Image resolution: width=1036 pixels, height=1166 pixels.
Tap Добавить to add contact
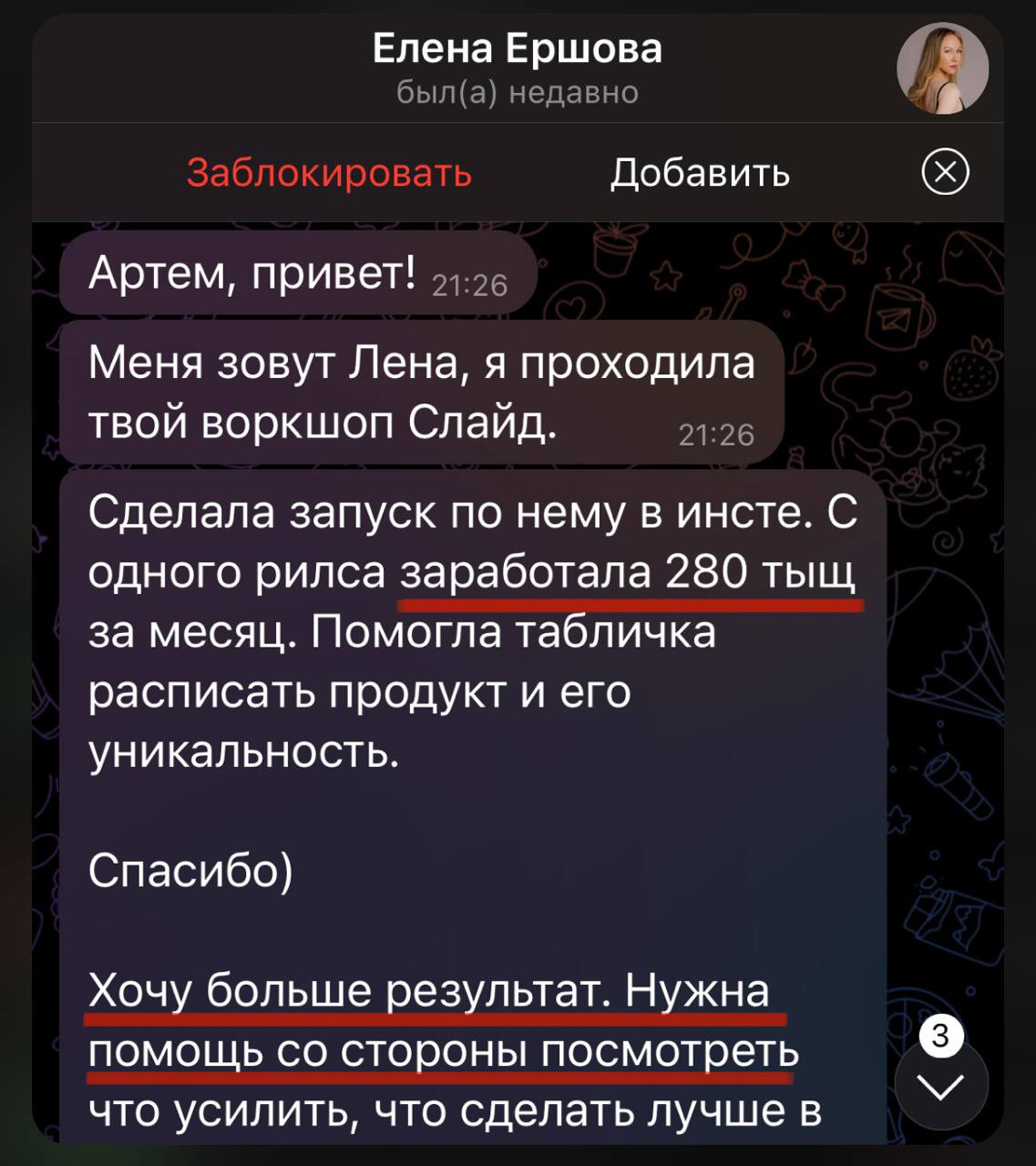[x=700, y=172]
